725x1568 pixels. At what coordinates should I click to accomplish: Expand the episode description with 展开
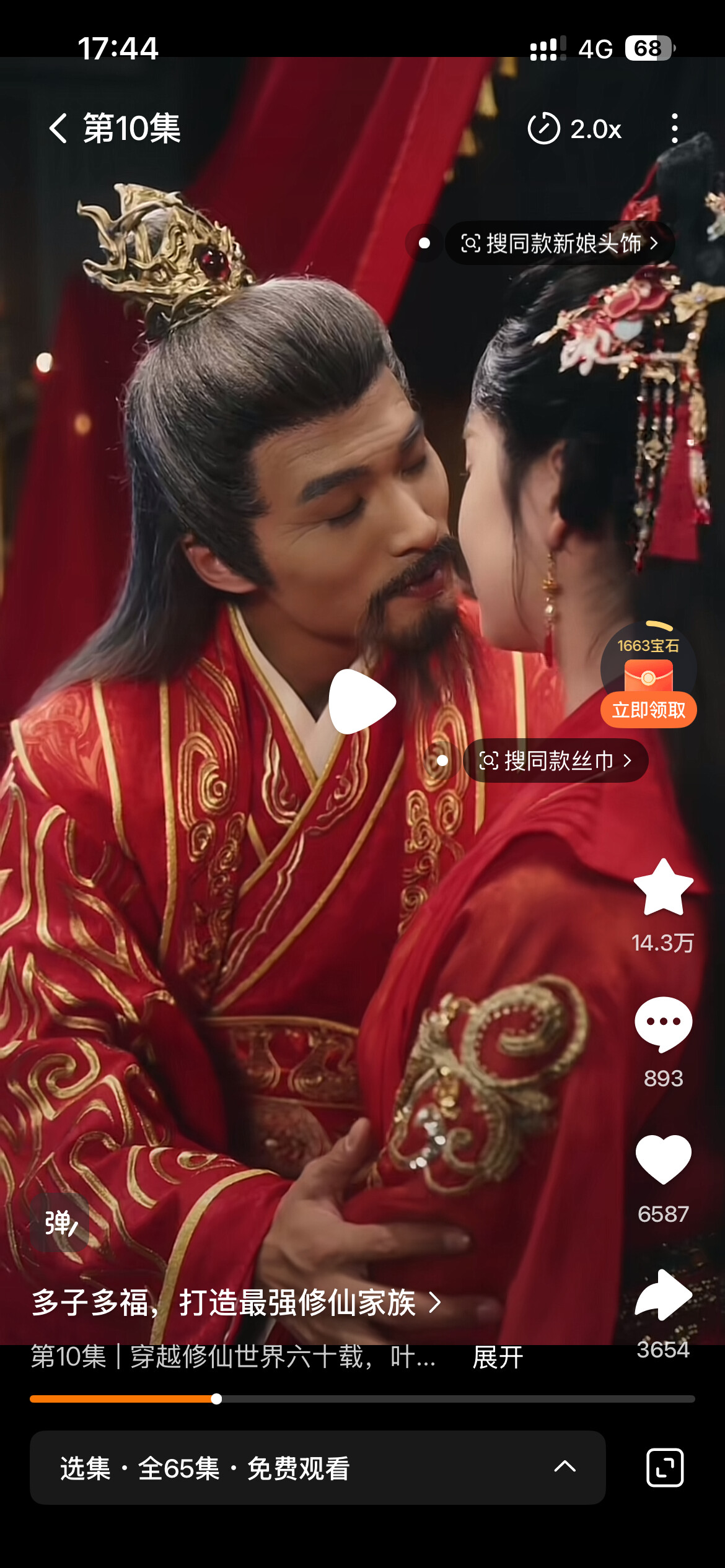click(x=498, y=1357)
